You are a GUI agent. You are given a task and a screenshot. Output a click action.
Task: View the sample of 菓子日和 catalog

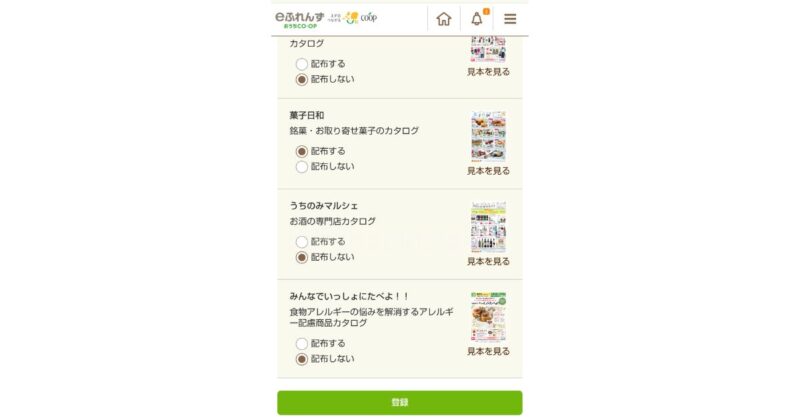tap(488, 171)
